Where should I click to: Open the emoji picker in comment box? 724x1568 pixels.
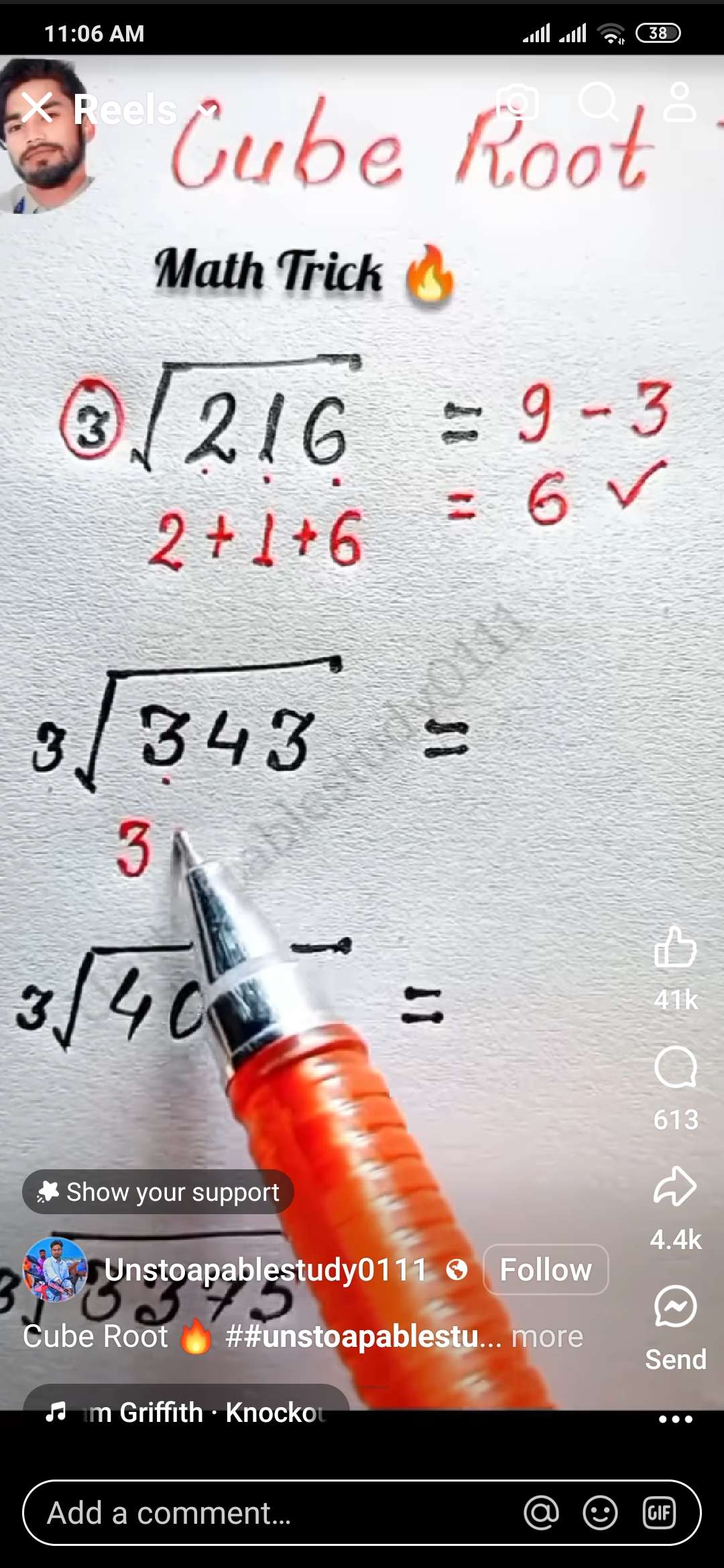600,1514
